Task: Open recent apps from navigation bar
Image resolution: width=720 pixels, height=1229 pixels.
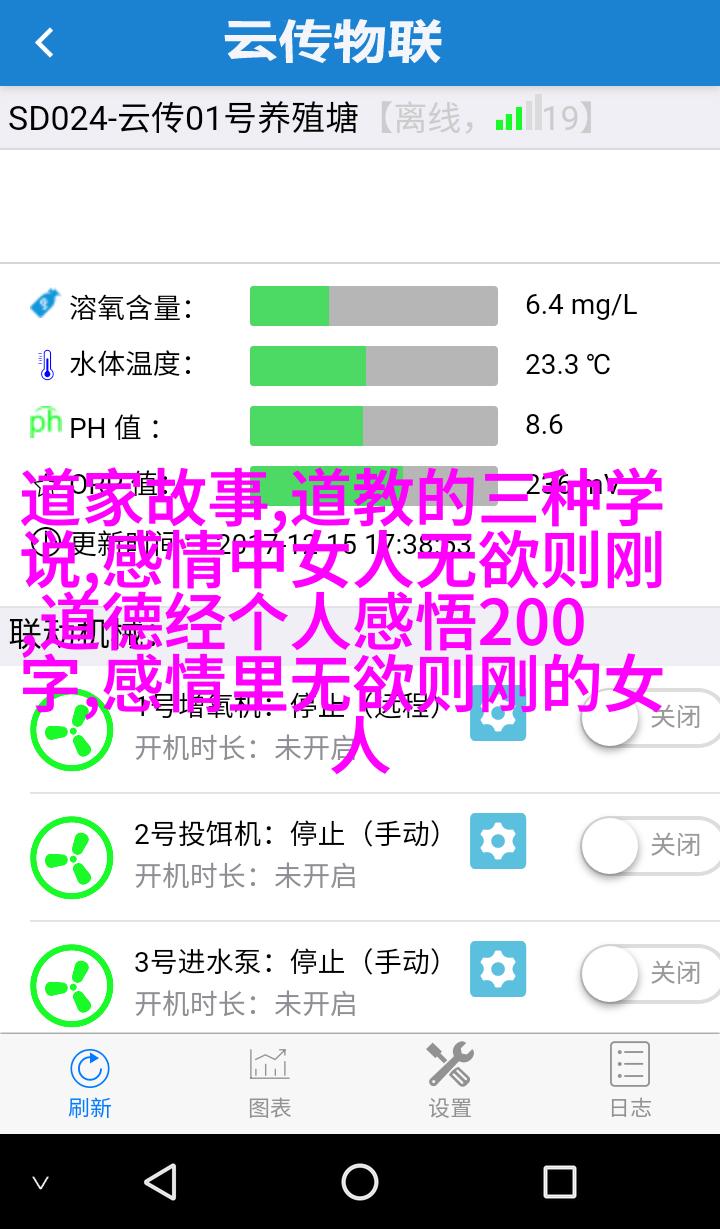Action: [x=560, y=1182]
